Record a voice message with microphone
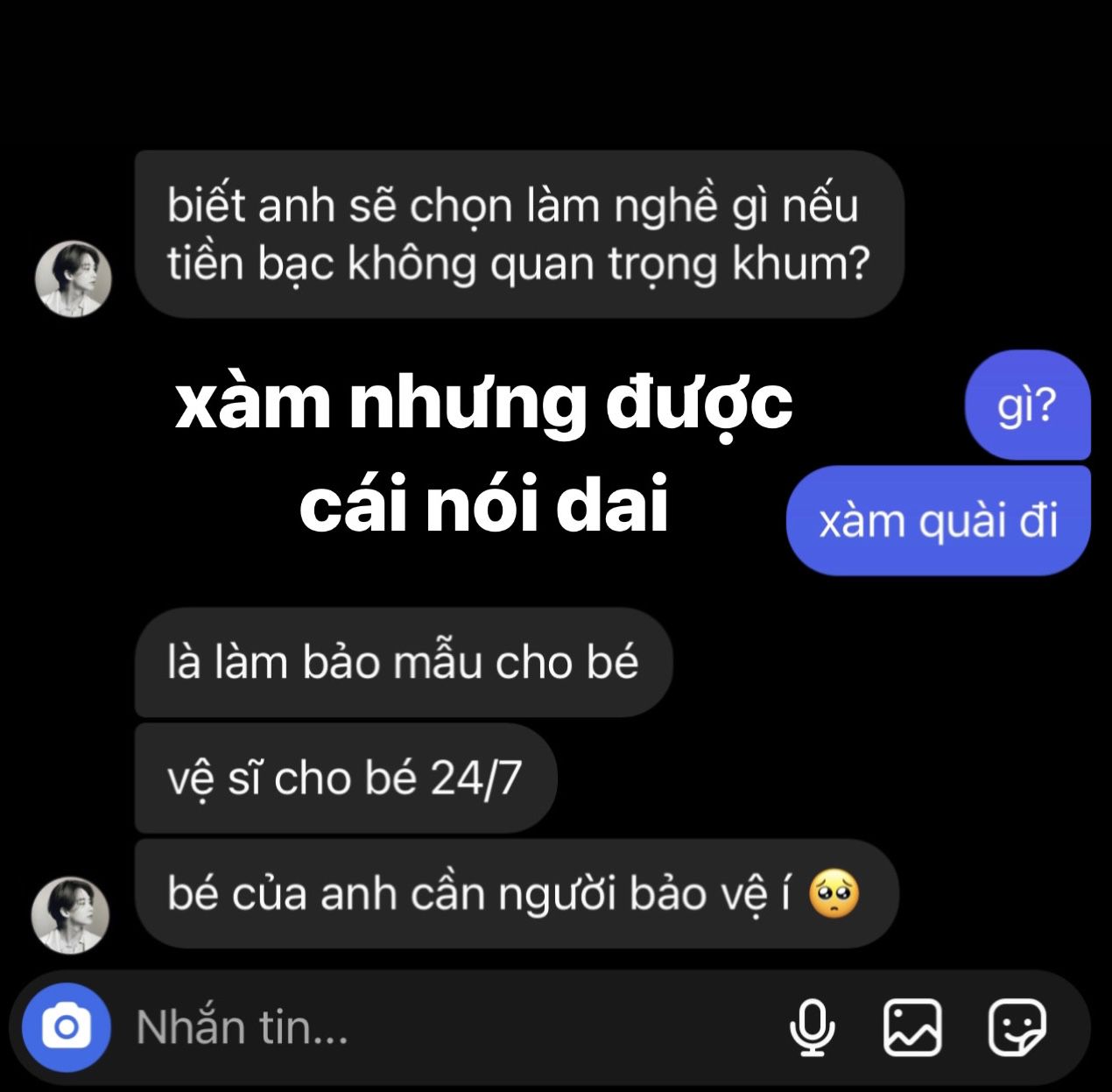Image resolution: width=1112 pixels, height=1092 pixels. (812, 1027)
